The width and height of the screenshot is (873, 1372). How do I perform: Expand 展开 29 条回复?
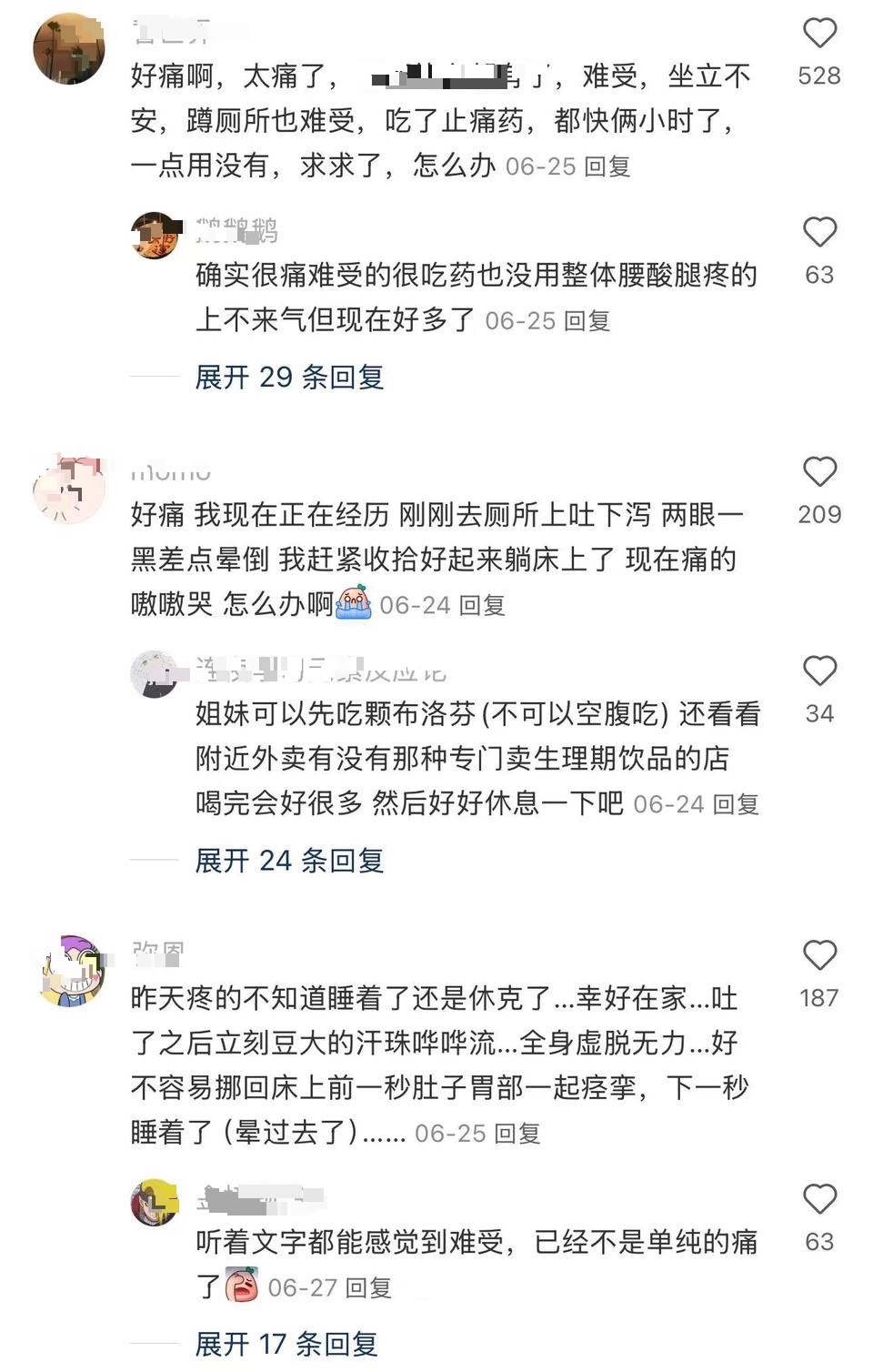pos(289,377)
